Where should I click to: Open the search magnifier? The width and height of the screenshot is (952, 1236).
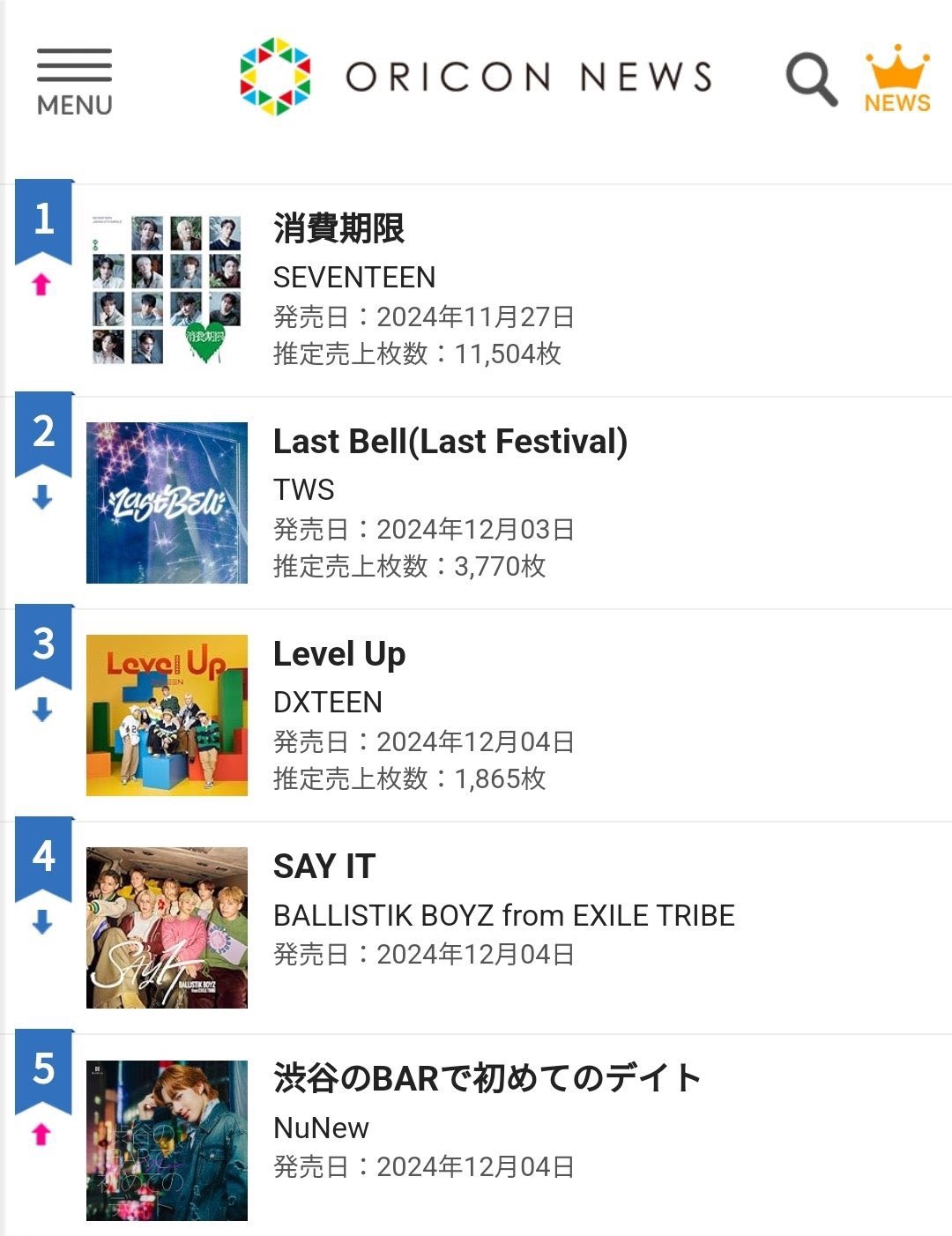(811, 79)
